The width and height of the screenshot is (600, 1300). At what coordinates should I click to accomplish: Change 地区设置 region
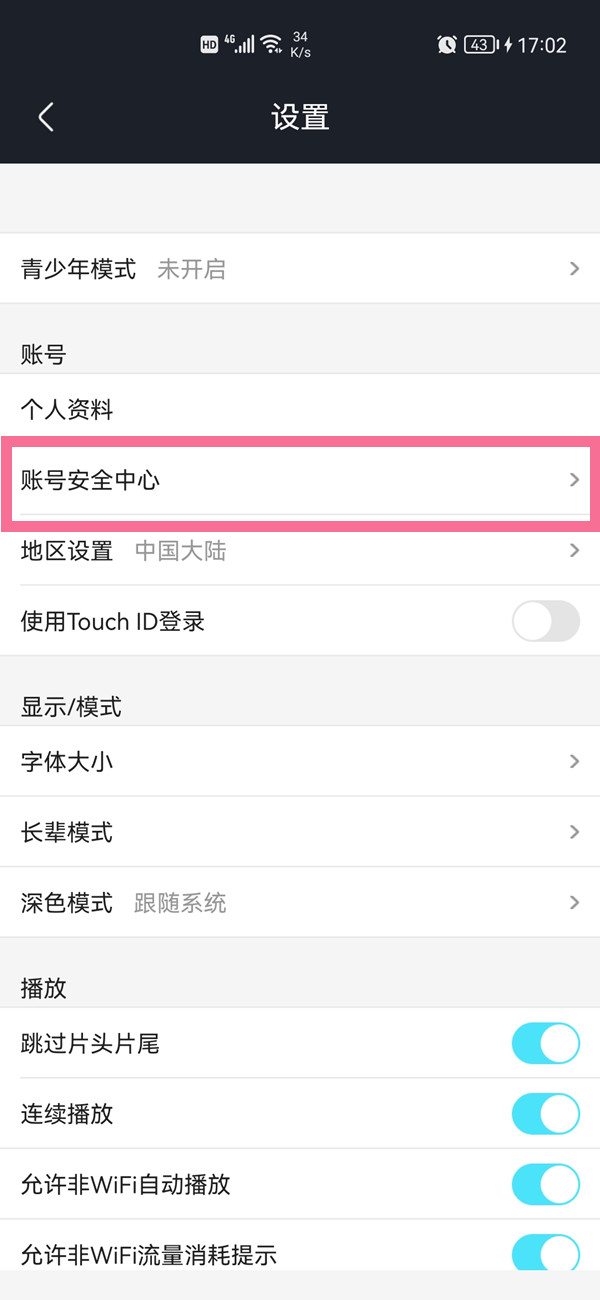pos(300,551)
